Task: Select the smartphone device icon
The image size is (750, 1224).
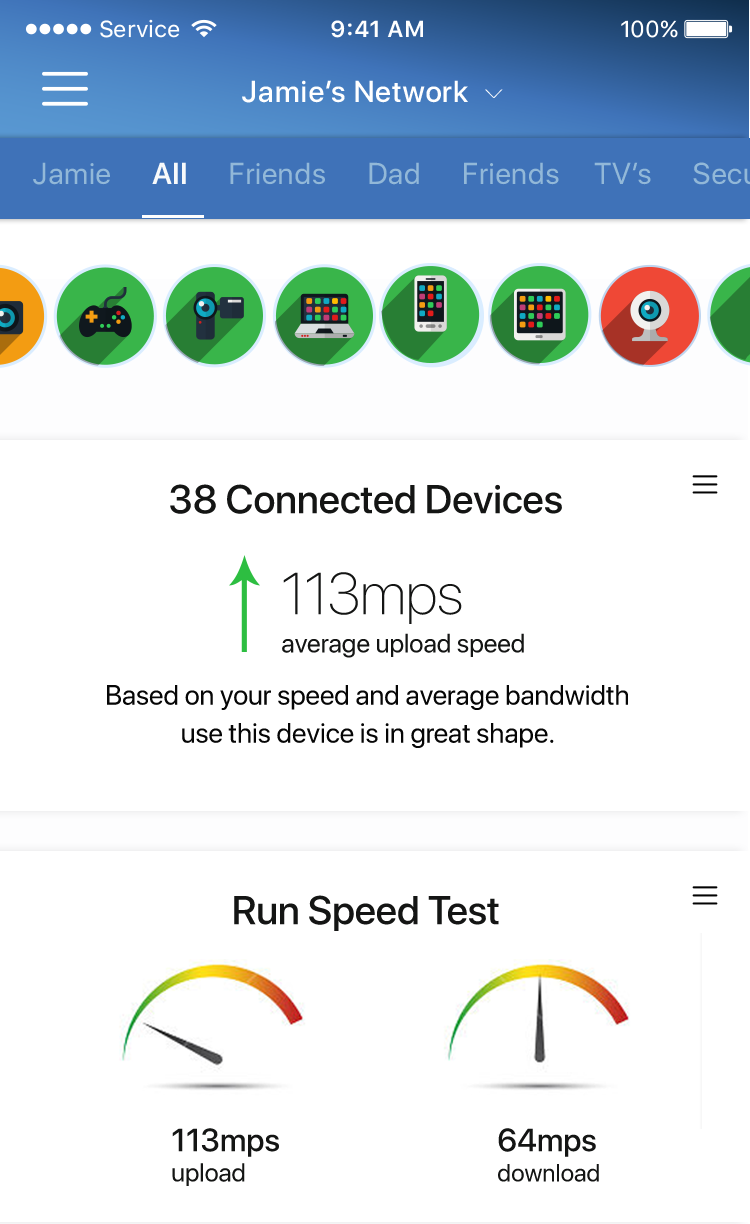Action: [x=432, y=316]
